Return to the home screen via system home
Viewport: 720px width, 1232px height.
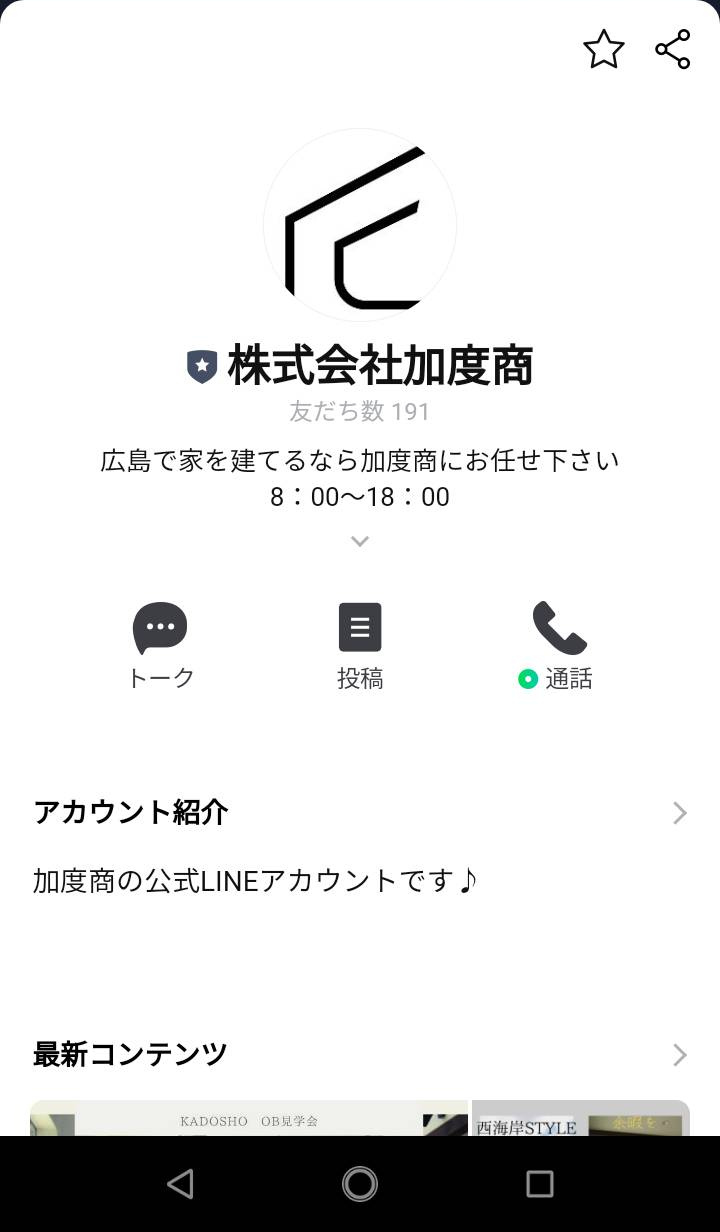(360, 1184)
